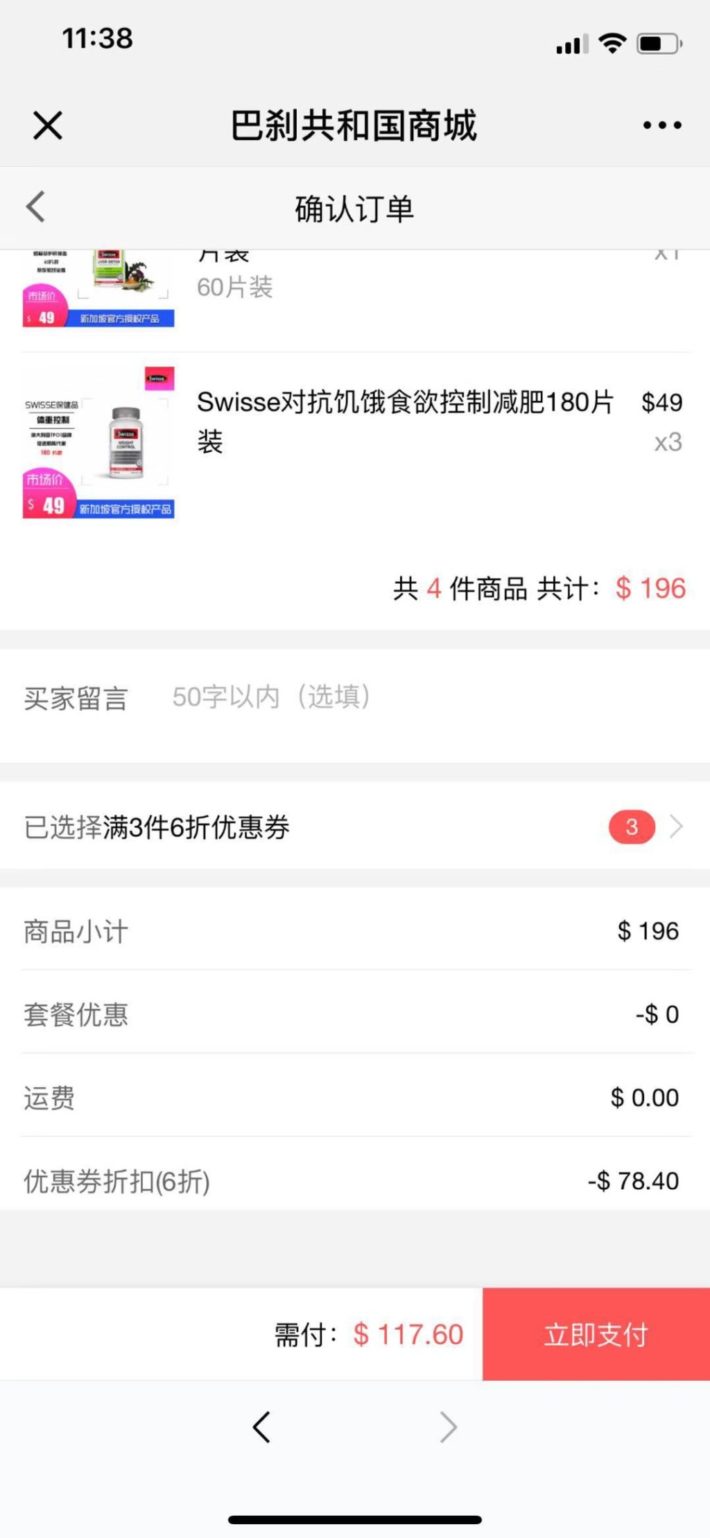
Task: Open the 满3件6折优惠券 coupon selection
Action: click(x=355, y=827)
